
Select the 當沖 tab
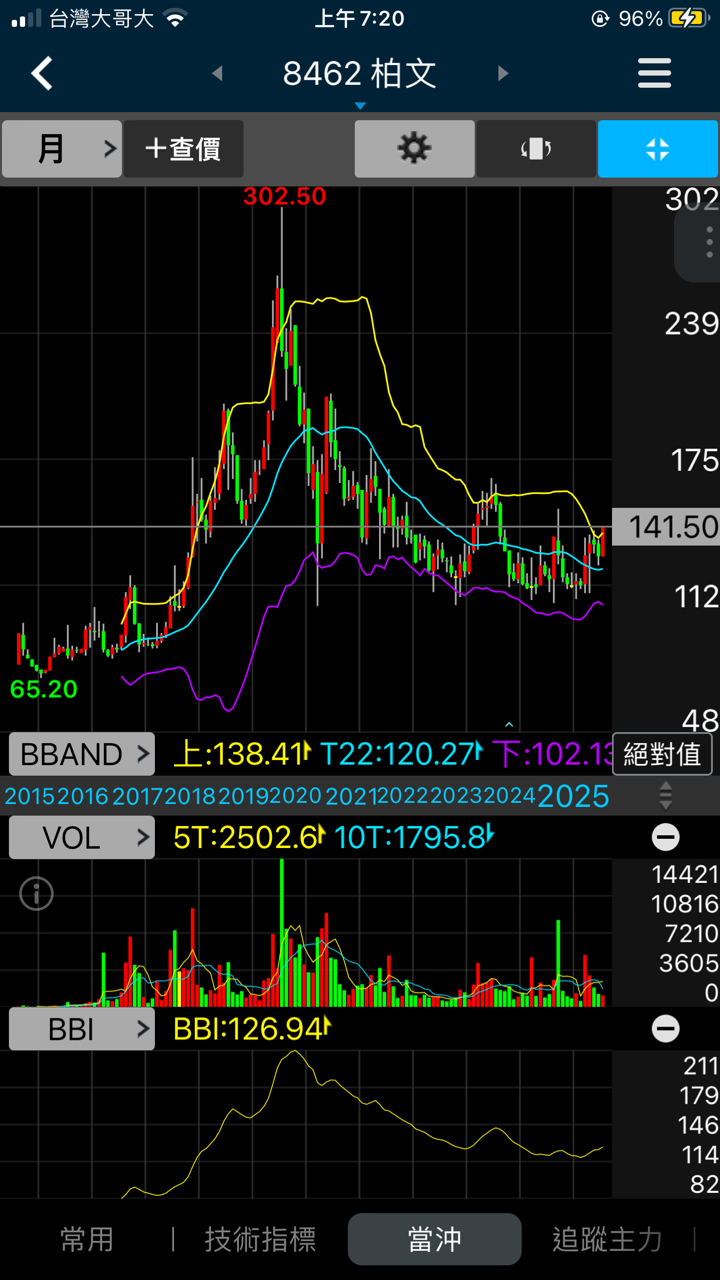434,1240
